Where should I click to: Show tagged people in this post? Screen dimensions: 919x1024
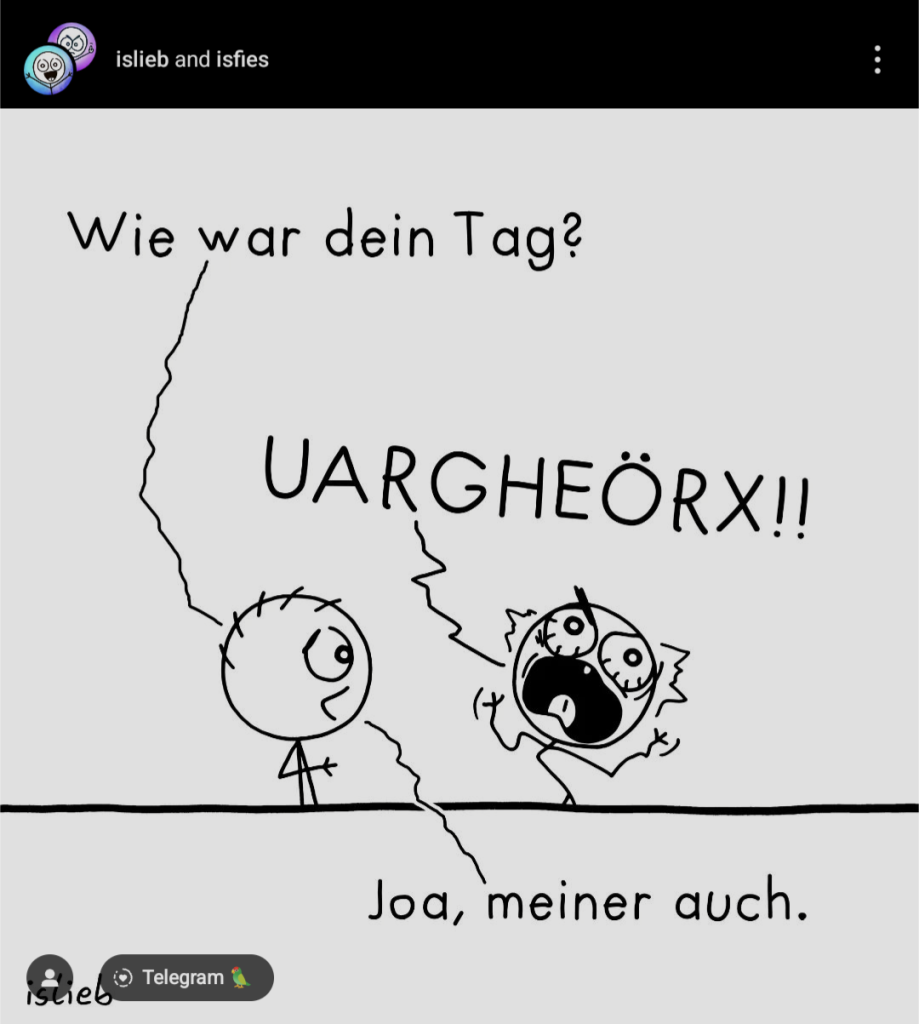pos(49,977)
